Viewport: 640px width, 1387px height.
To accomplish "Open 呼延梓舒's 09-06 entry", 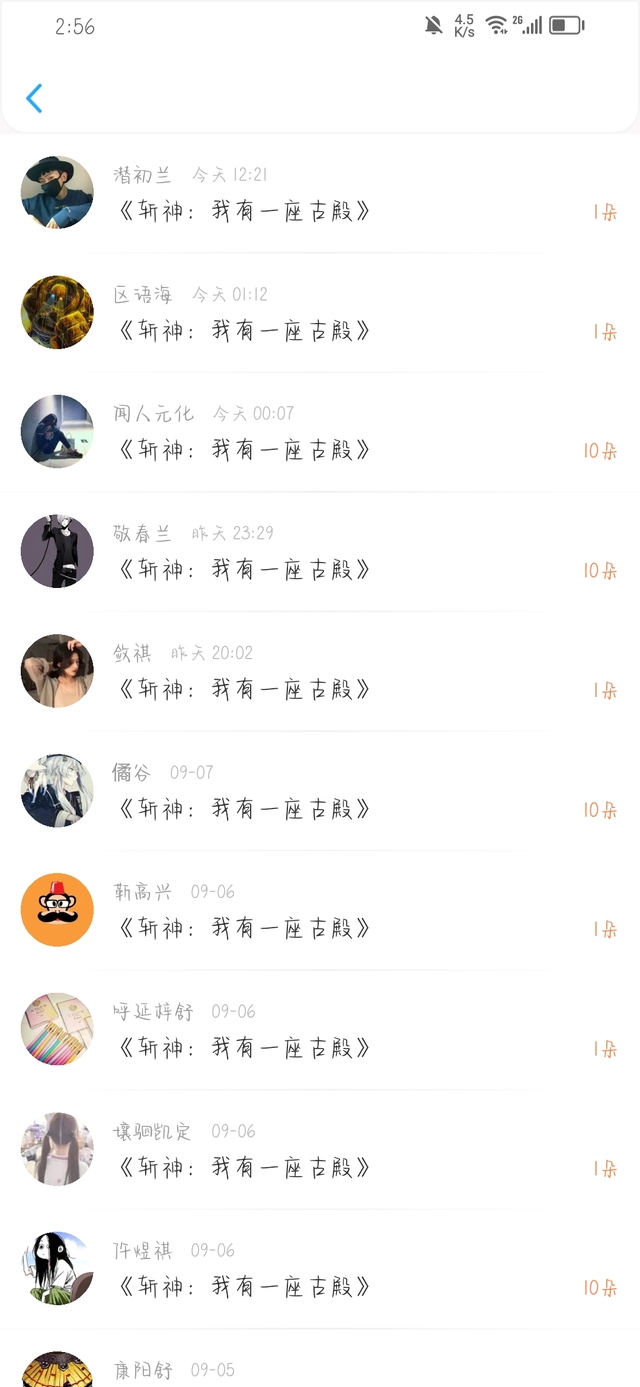I will click(x=320, y=1030).
